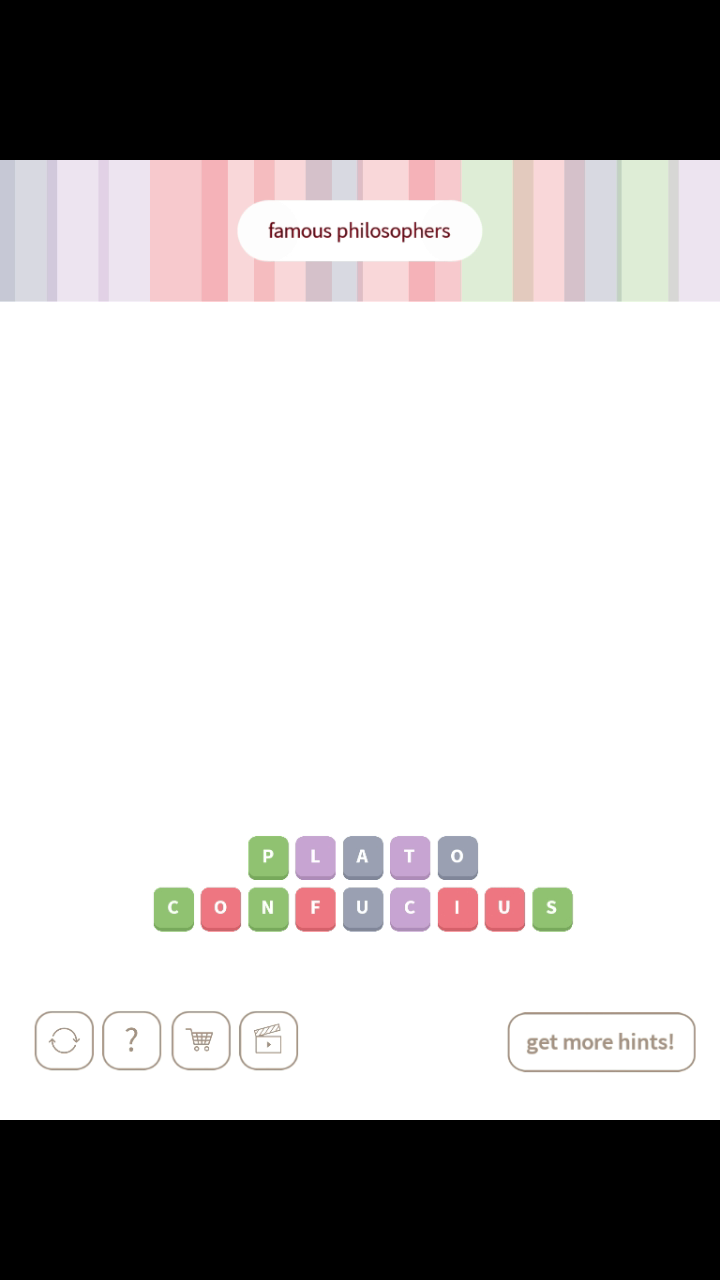Screen dimensions: 720x1280
Task: Use the question mark hint button
Action: (131, 1041)
